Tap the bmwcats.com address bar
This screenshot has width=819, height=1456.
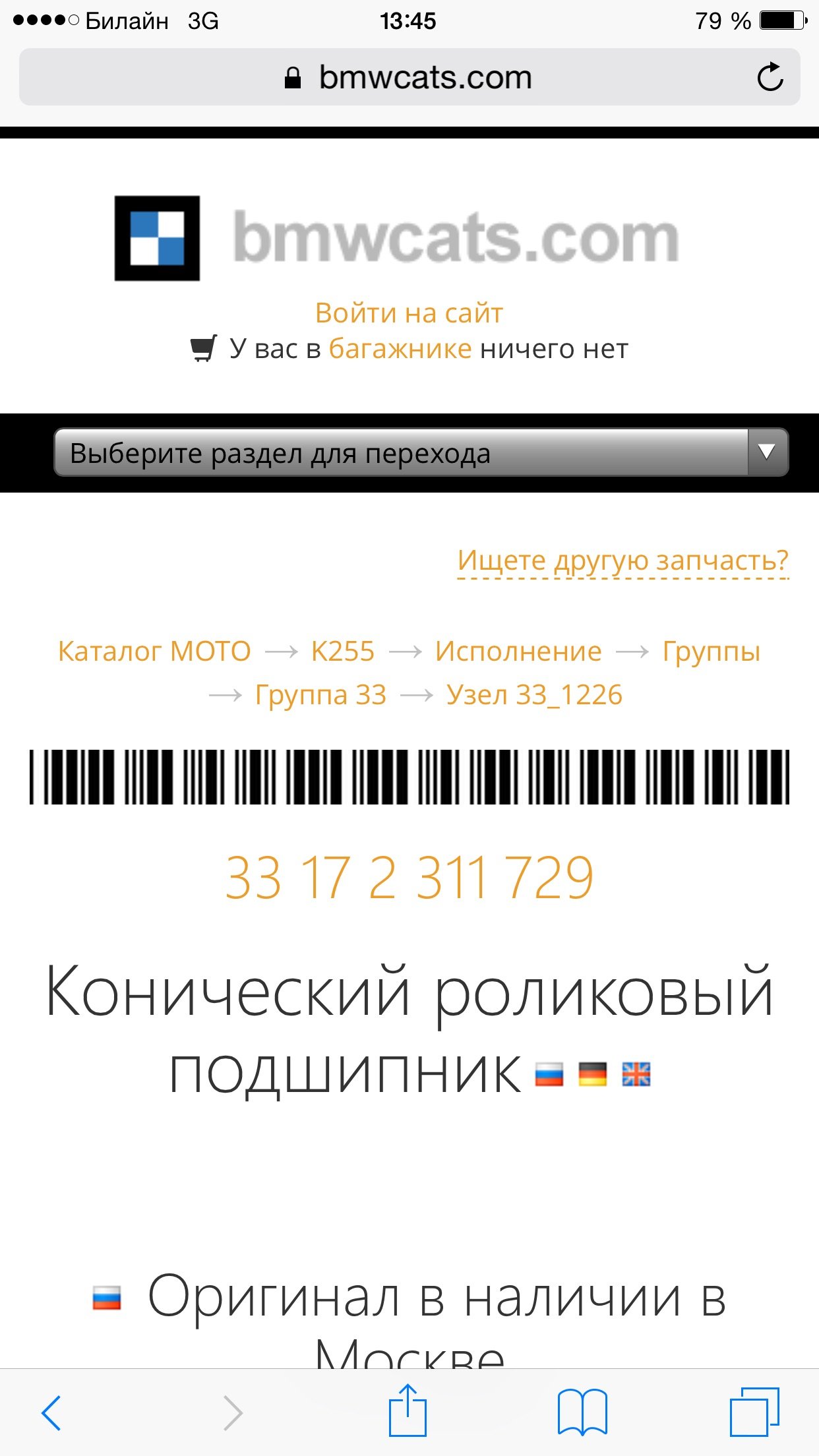coord(409,77)
